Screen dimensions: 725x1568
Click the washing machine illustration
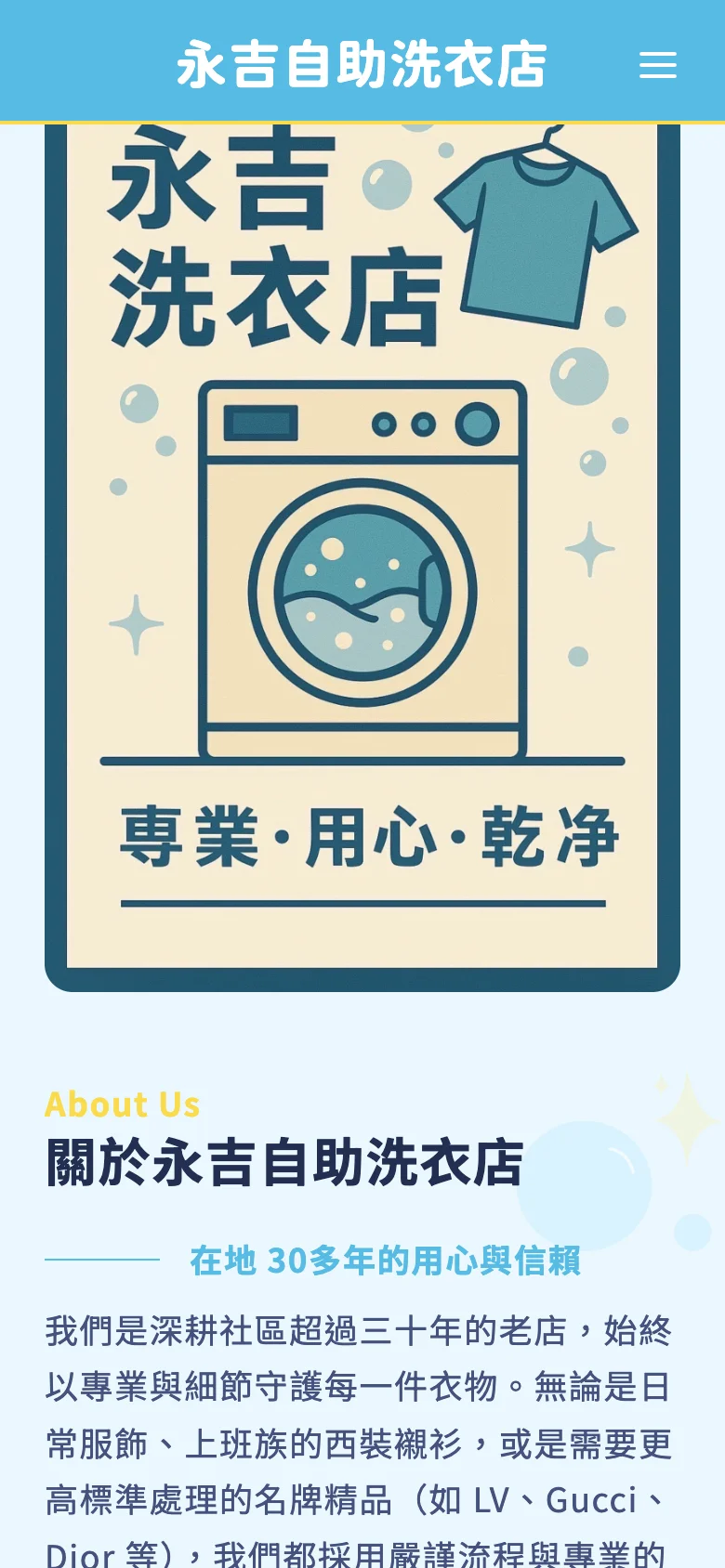(361, 567)
